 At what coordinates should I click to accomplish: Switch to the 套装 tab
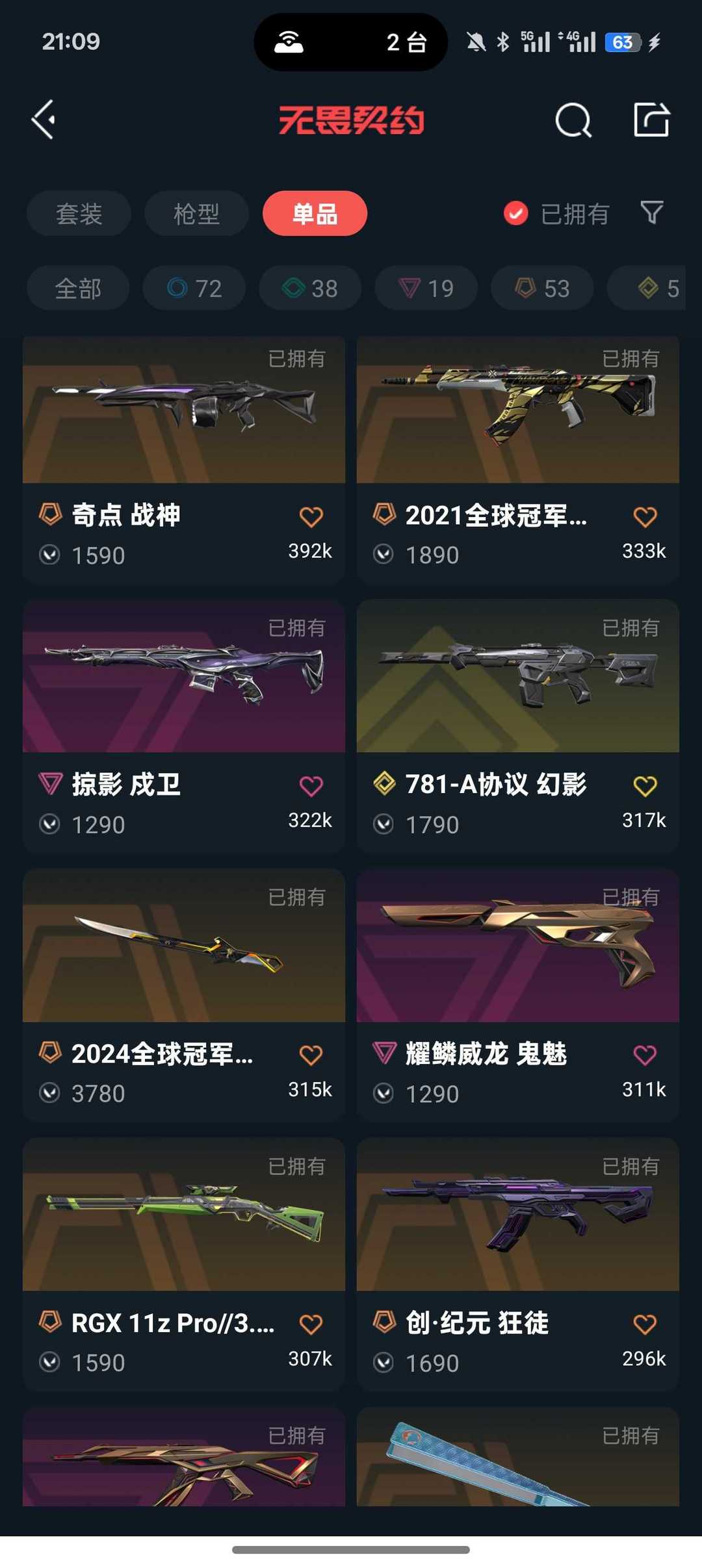[x=79, y=213]
